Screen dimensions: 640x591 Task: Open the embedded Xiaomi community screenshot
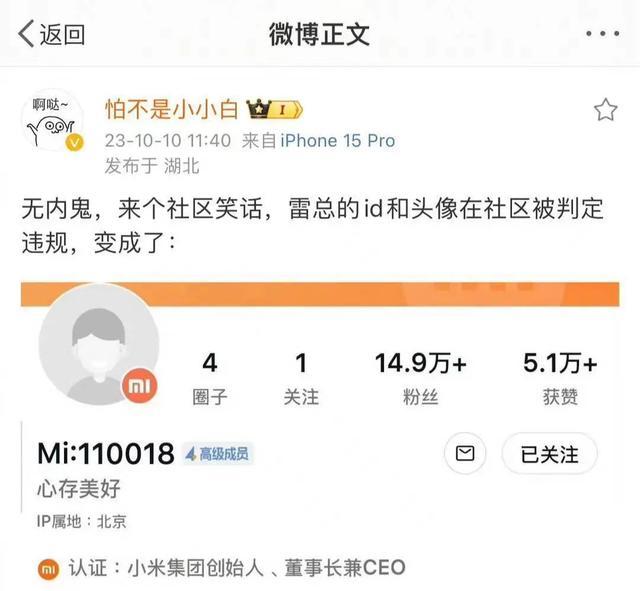click(320, 430)
